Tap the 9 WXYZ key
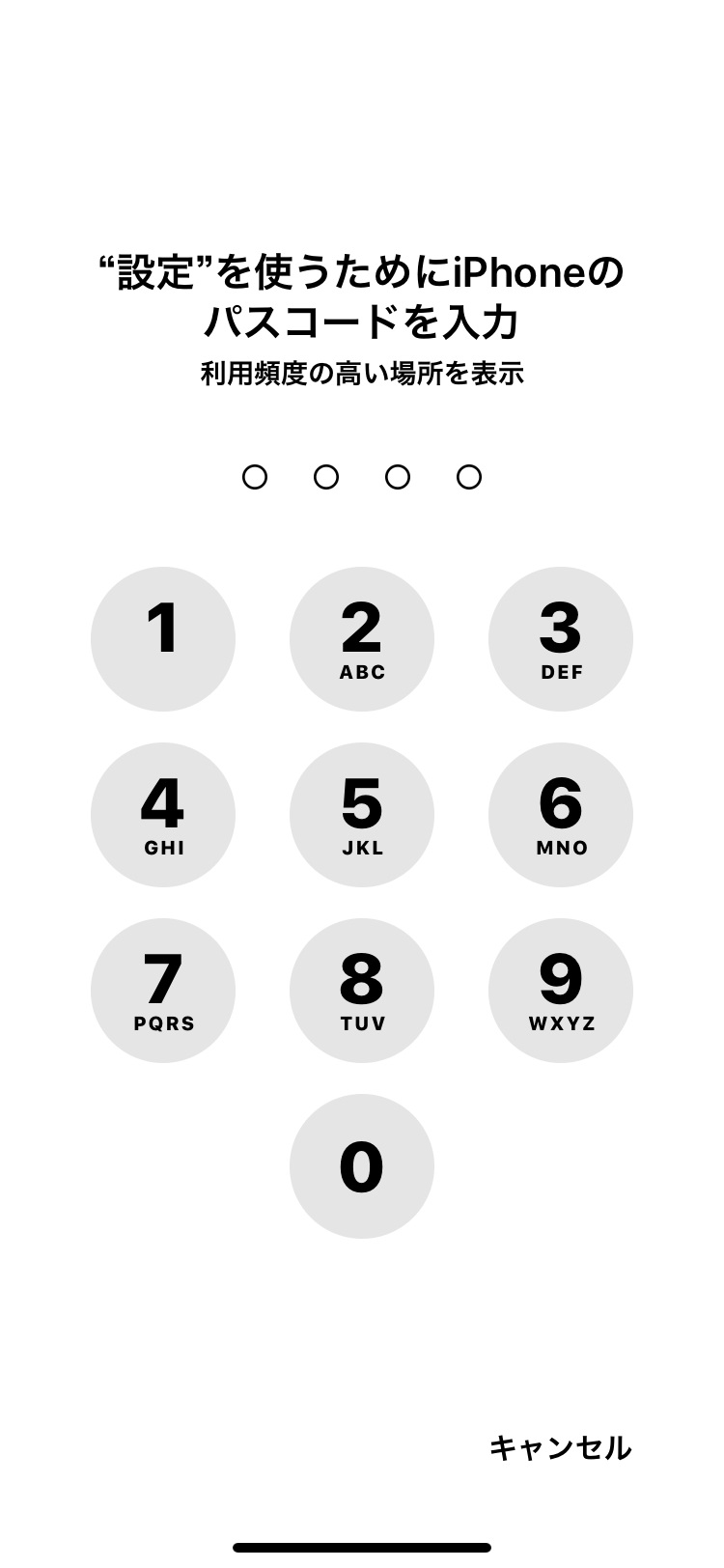The image size is (724, 1568). point(561,991)
